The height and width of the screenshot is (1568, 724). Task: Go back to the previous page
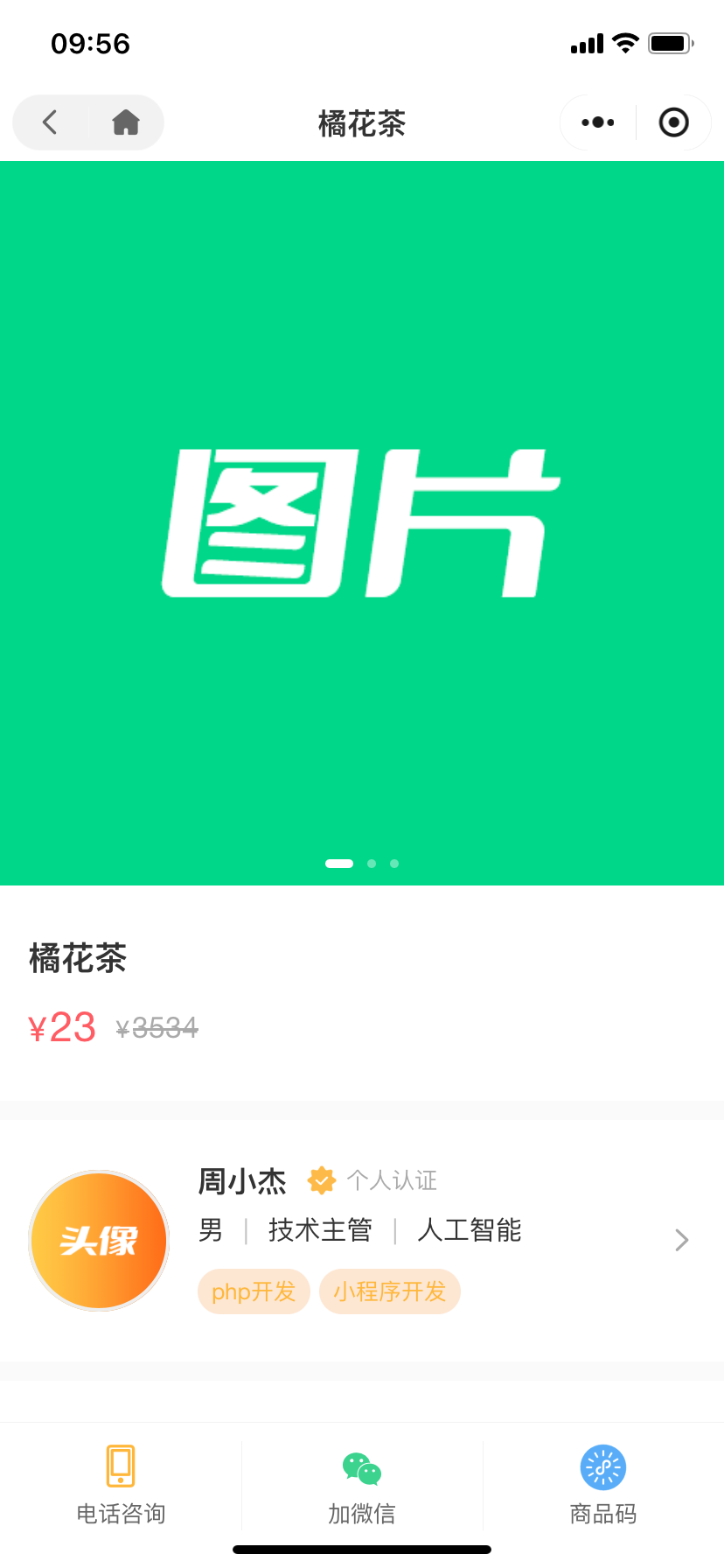click(50, 122)
